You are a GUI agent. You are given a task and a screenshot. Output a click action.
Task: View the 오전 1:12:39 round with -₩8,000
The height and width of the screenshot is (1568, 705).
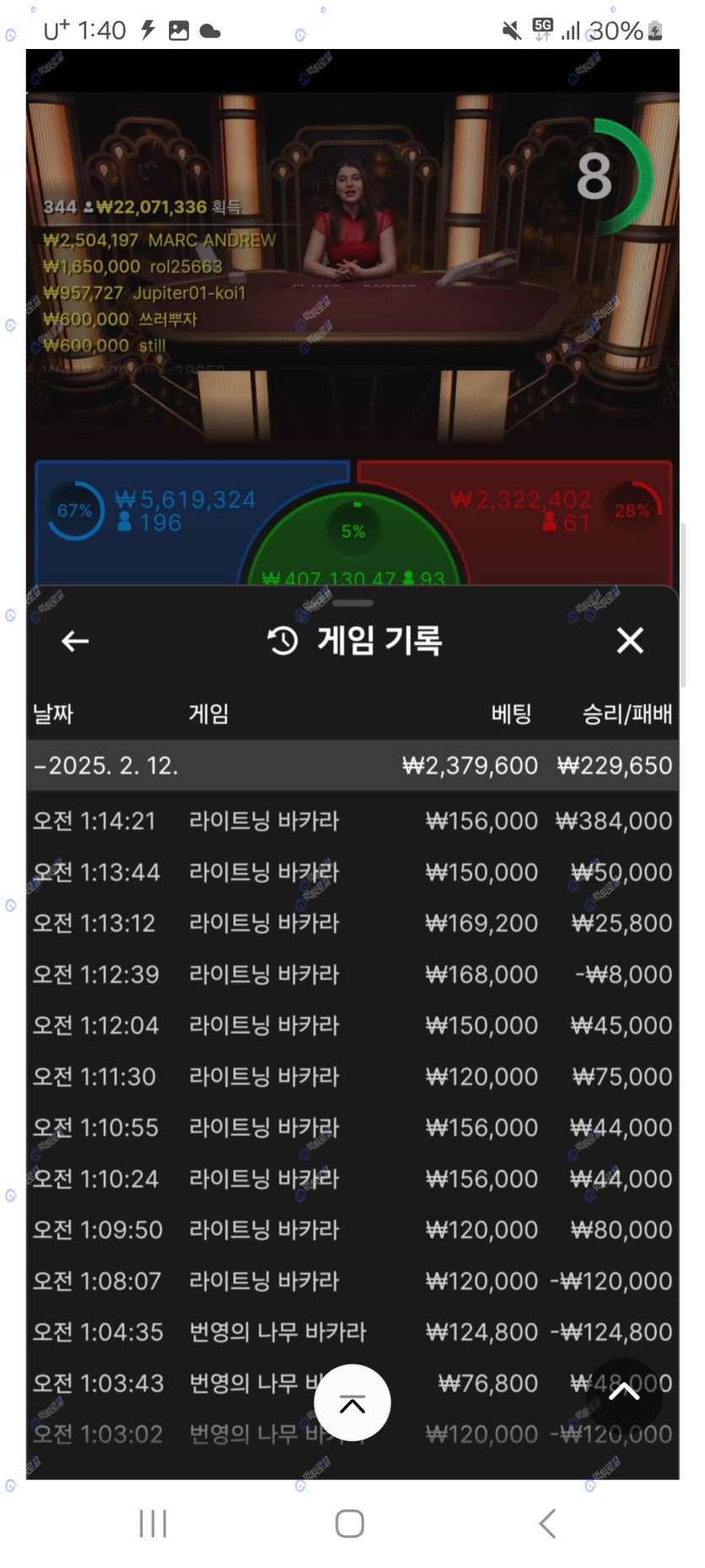pyautogui.click(x=352, y=974)
